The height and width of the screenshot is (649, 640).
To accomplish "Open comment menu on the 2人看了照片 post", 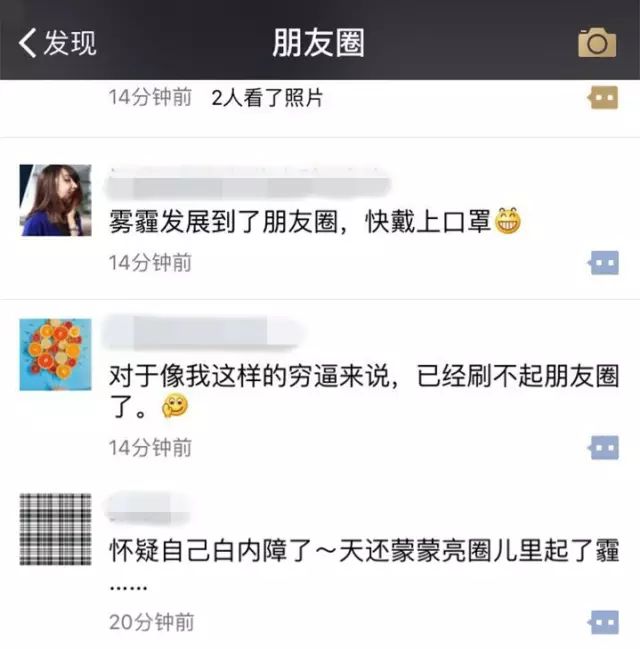I will coord(603,98).
